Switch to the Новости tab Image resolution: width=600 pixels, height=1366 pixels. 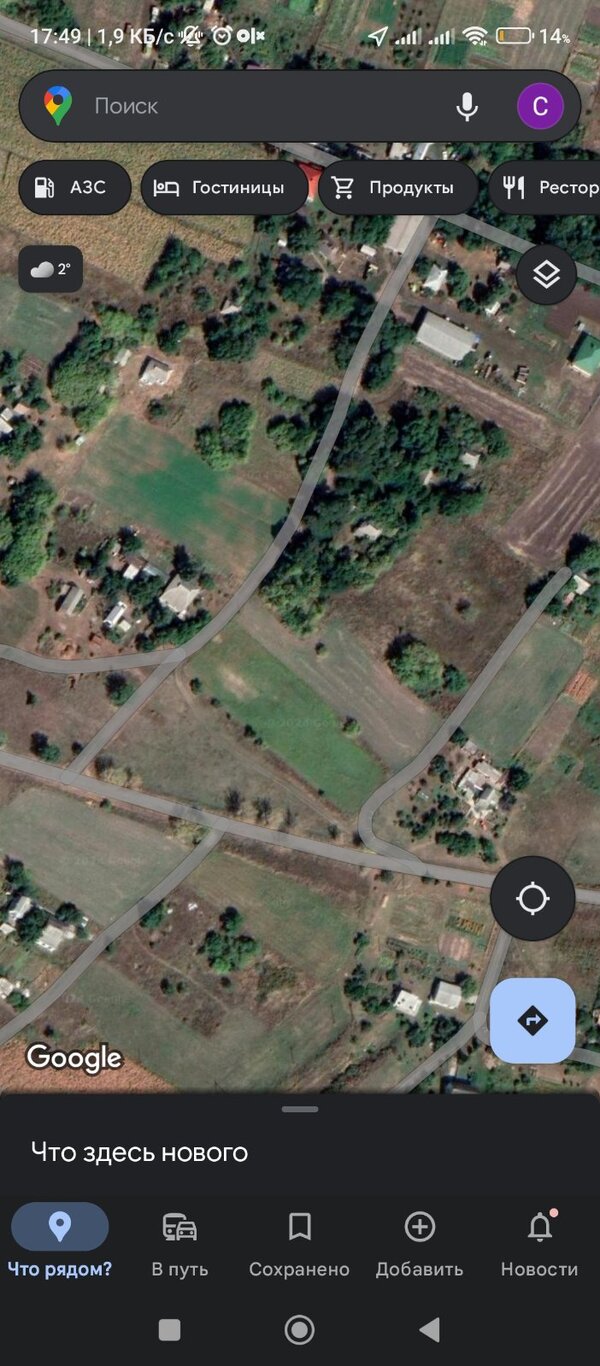point(539,1242)
